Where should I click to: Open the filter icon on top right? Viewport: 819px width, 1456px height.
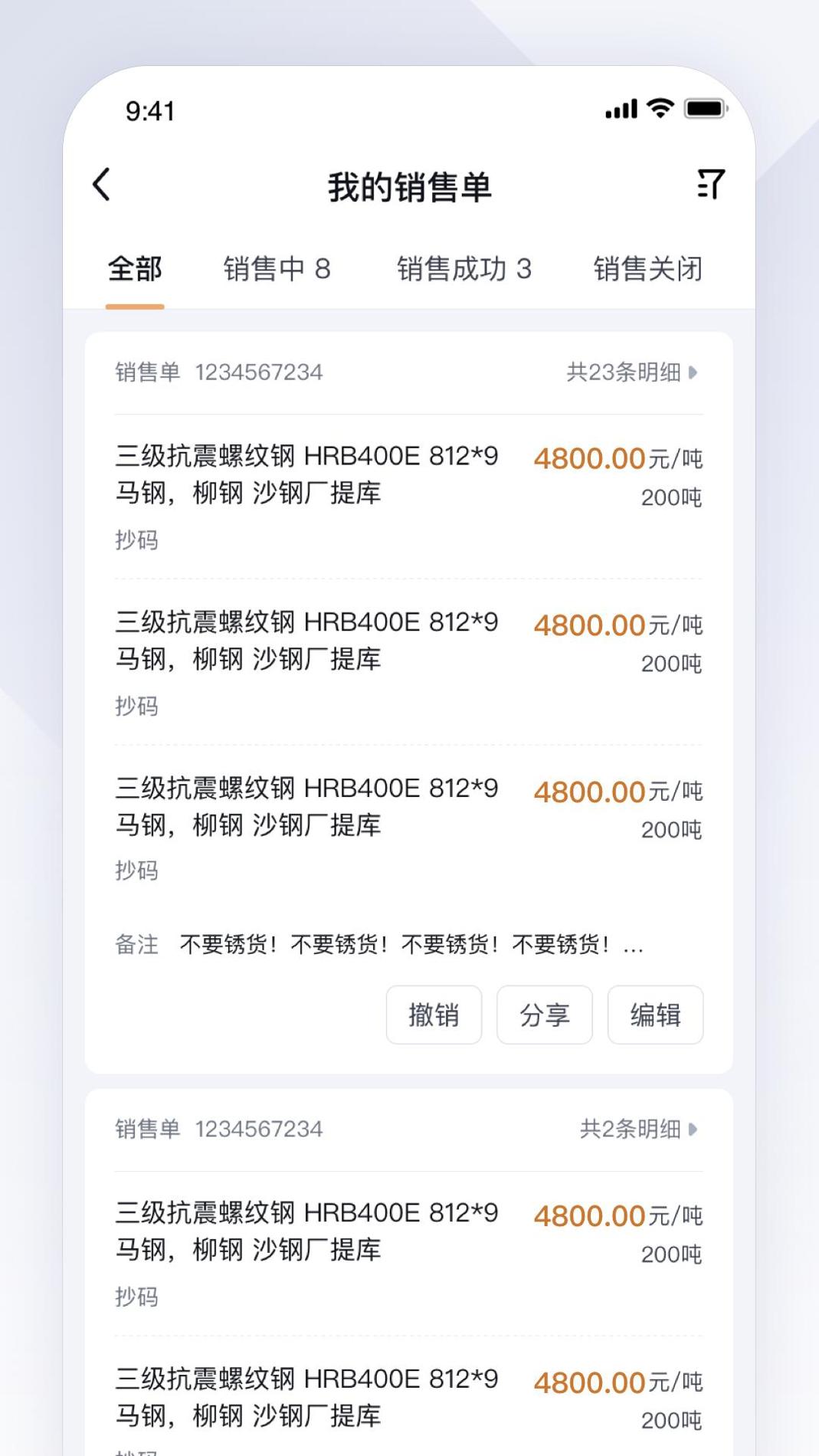(709, 185)
